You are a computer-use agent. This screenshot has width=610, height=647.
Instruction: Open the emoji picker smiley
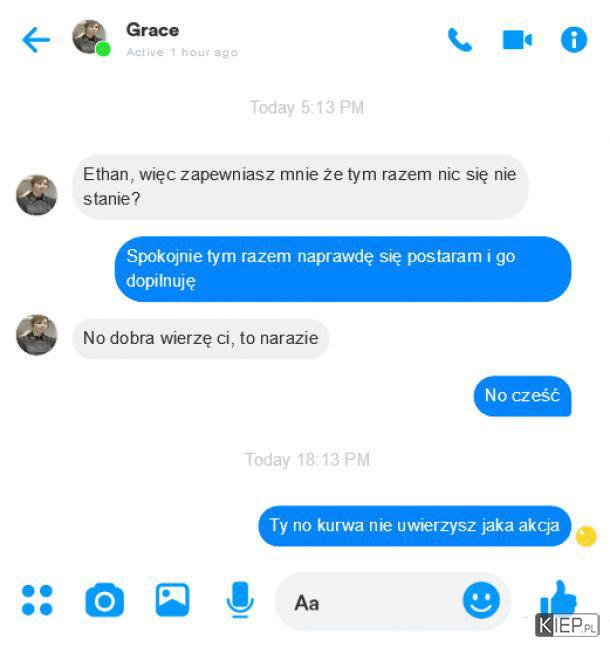pyautogui.click(x=480, y=600)
